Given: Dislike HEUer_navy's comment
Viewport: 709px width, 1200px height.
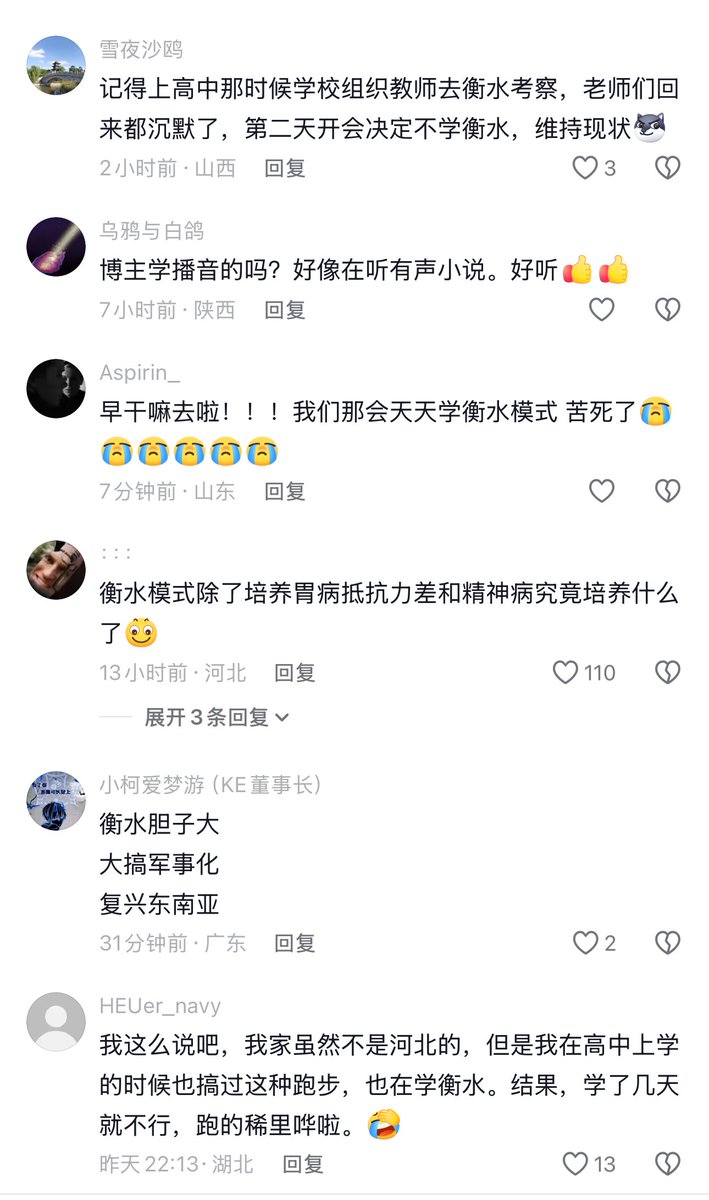Looking at the screenshot, I should (667, 1163).
